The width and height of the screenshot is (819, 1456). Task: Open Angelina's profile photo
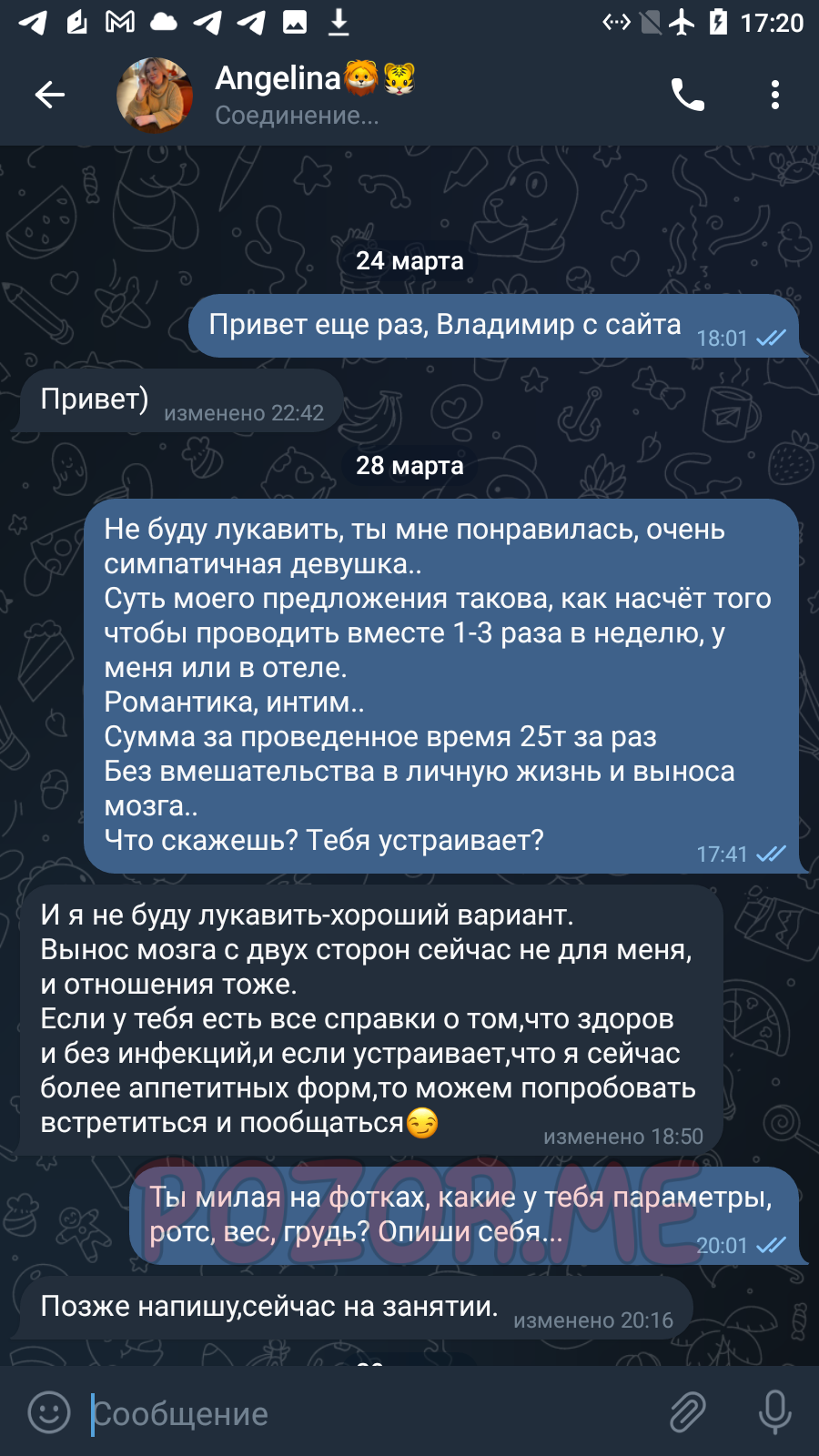coord(155,95)
